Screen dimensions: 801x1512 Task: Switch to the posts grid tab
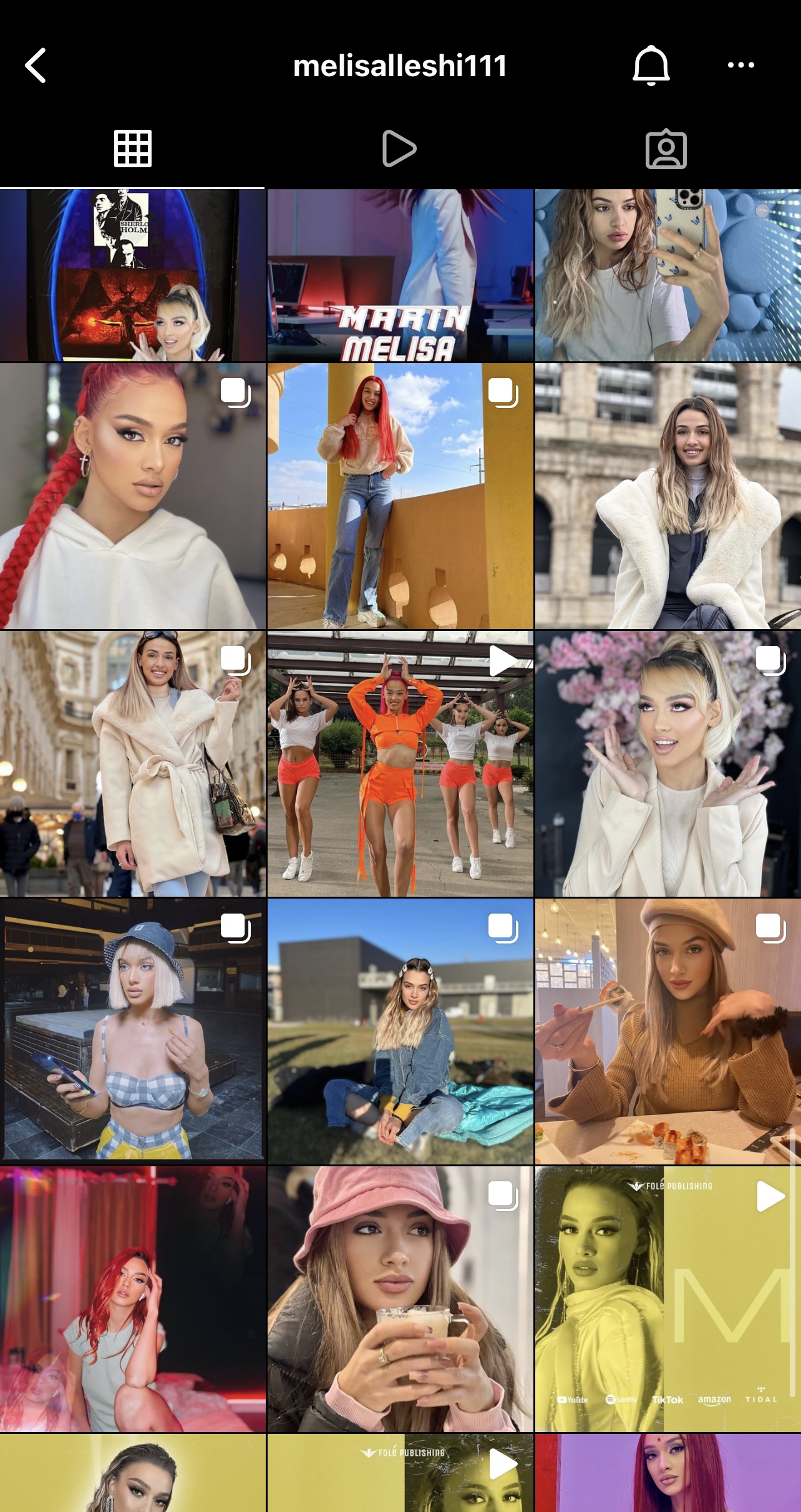pos(132,149)
